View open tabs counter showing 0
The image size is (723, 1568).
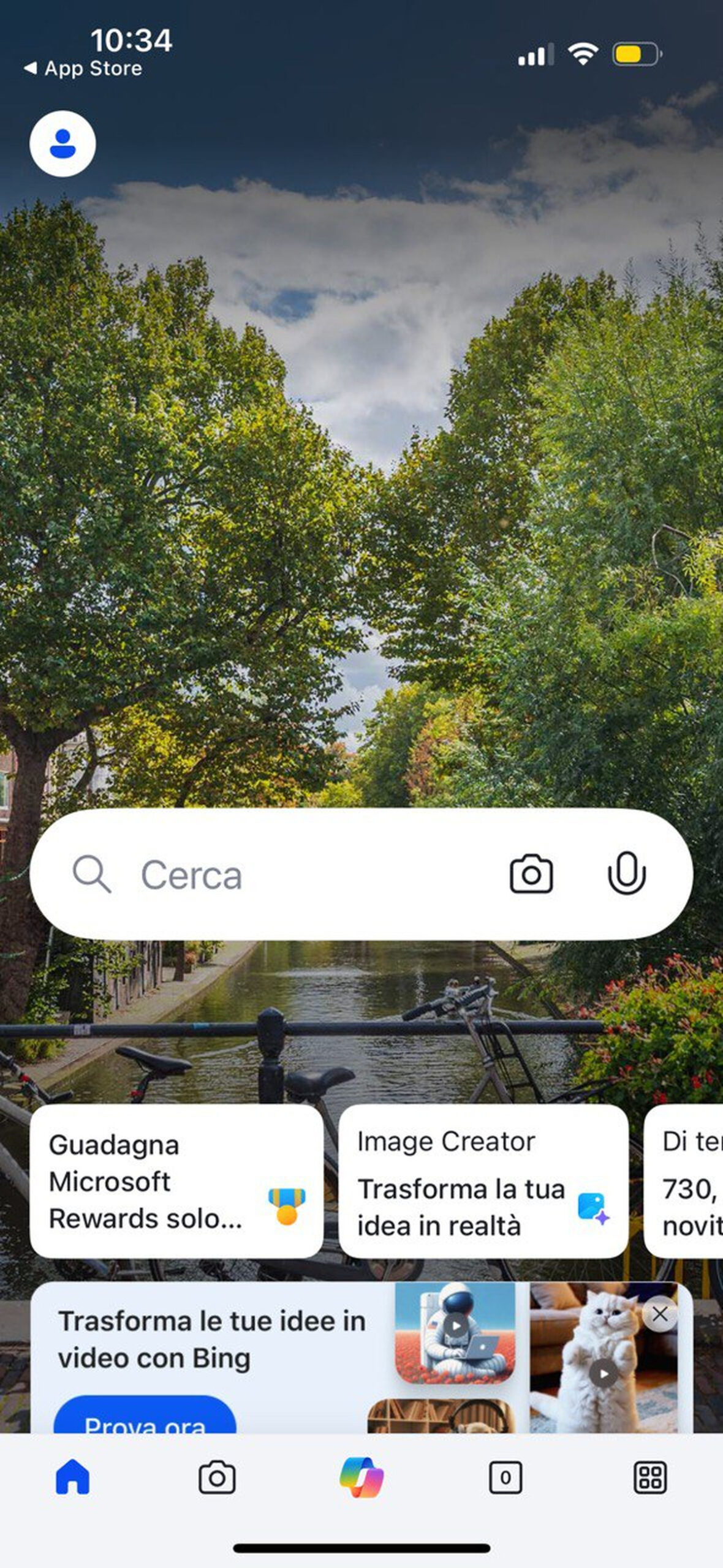tap(505, 1477)
